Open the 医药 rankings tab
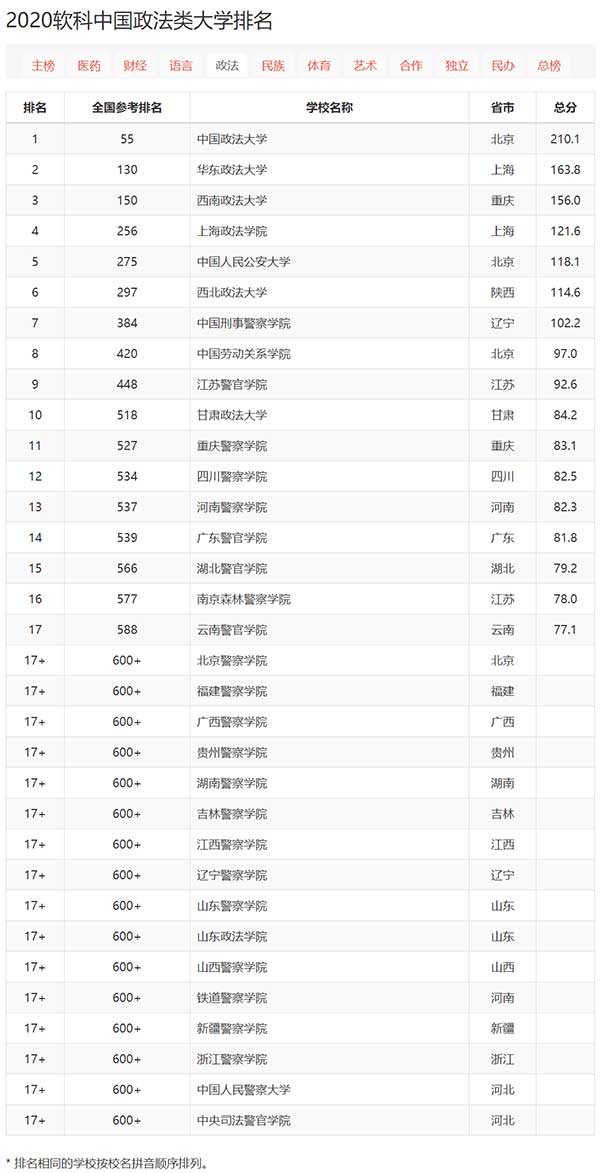600x1173 pixels. pos(89,66)
